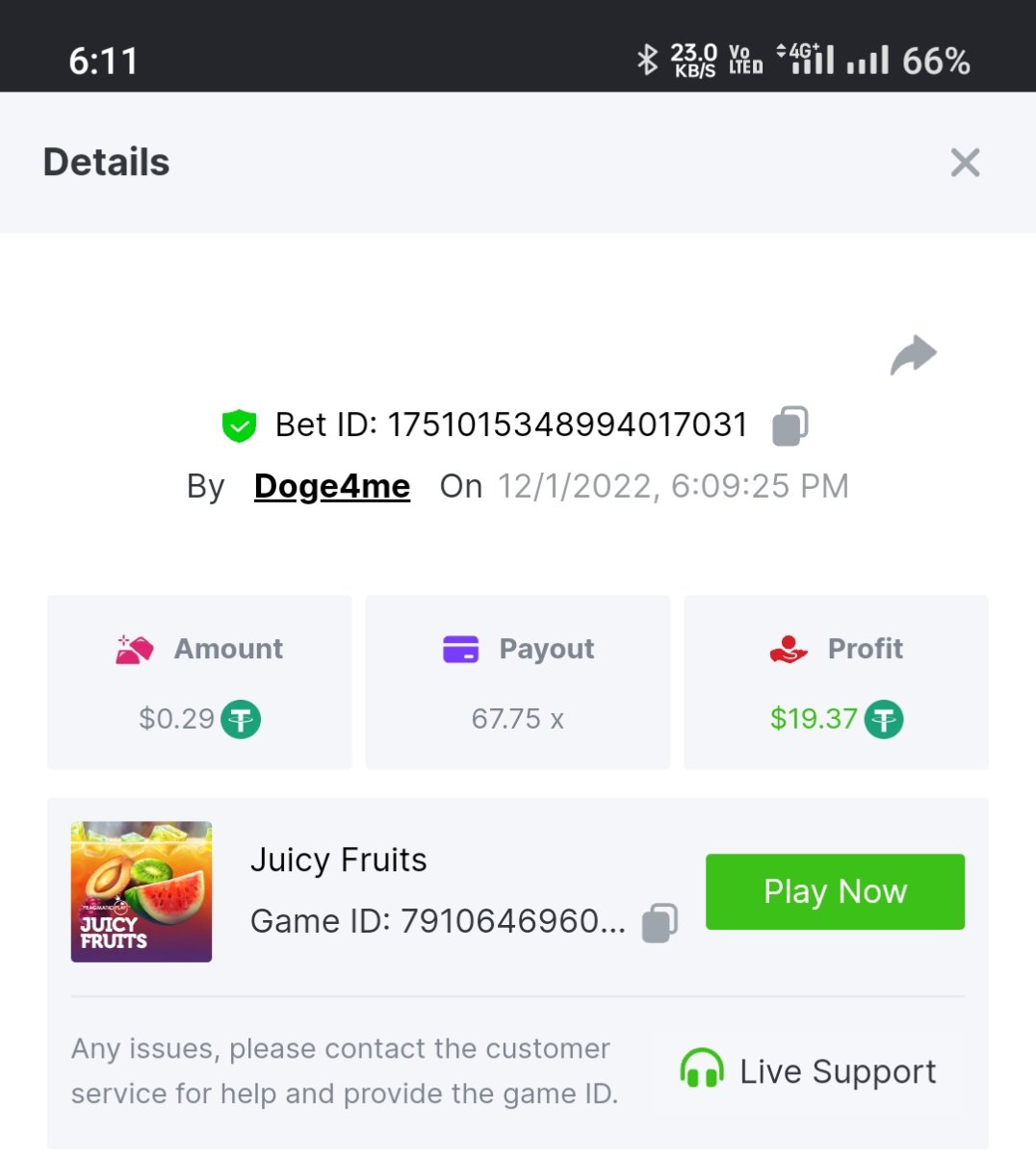Contact Live Support
The image size is (1036, 1155).
pos(807,1071)
